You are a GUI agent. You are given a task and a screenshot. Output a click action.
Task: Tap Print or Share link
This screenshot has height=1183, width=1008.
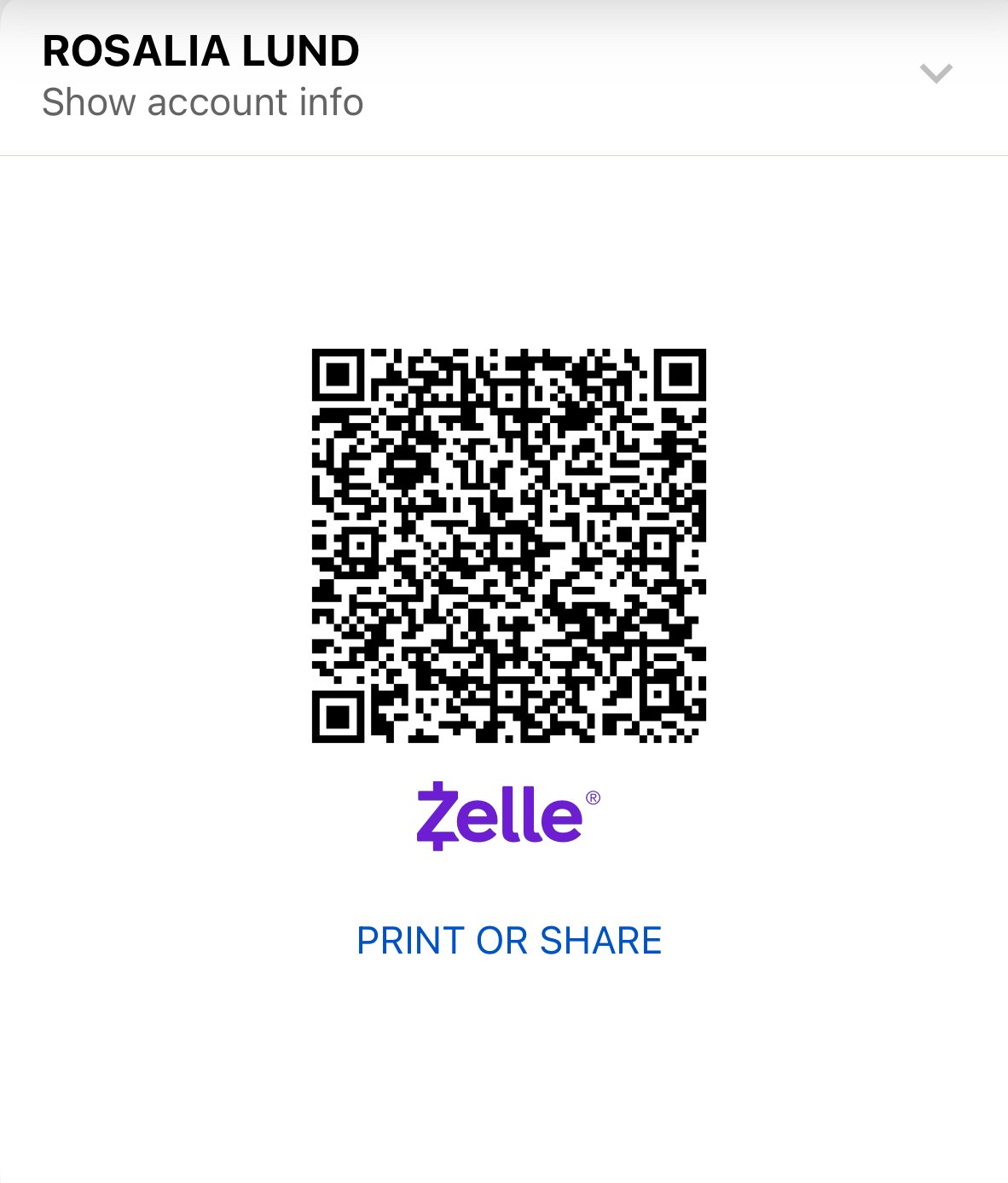point(509,941)
